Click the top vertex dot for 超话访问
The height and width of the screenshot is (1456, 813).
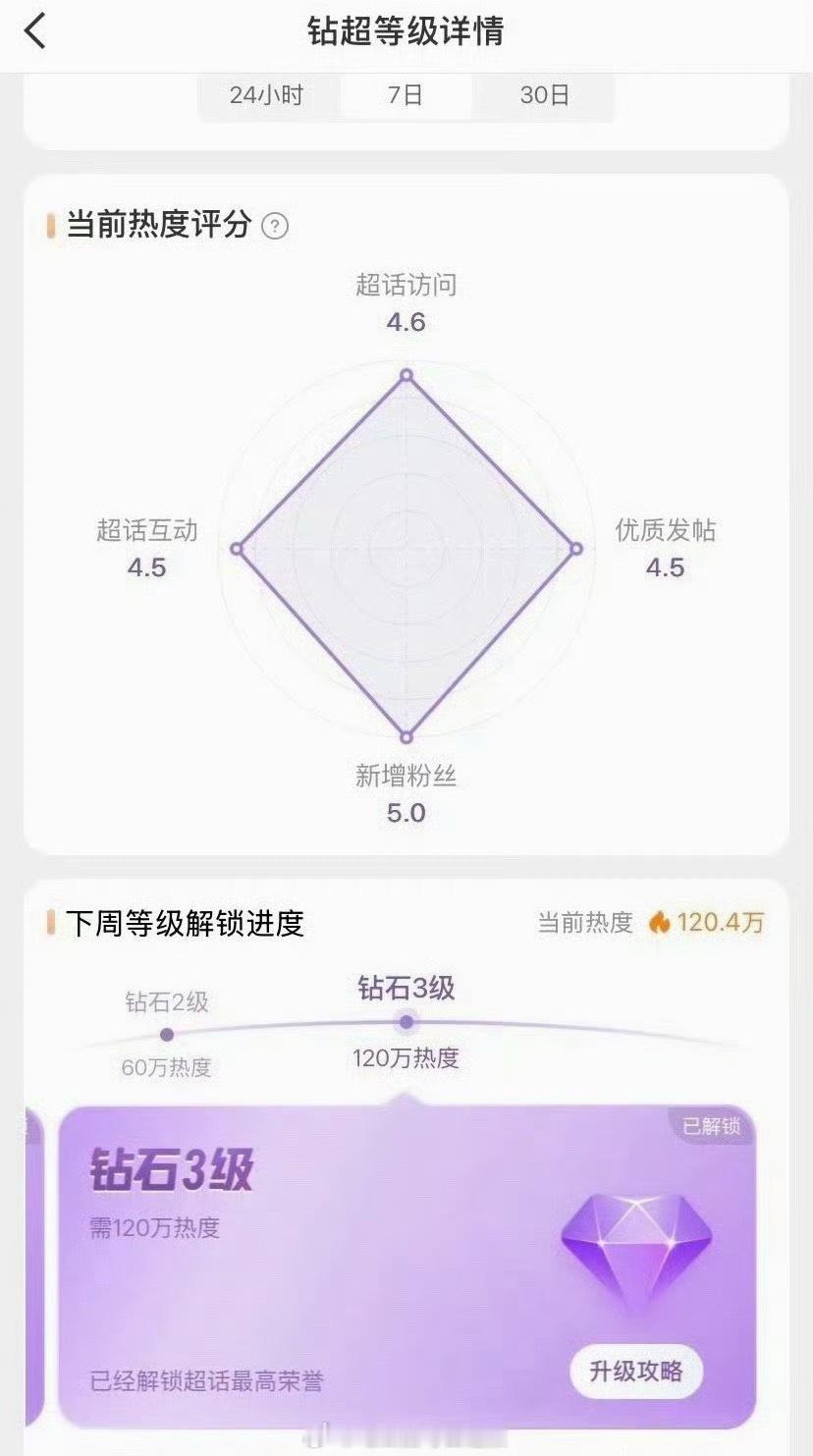point(405,373)
